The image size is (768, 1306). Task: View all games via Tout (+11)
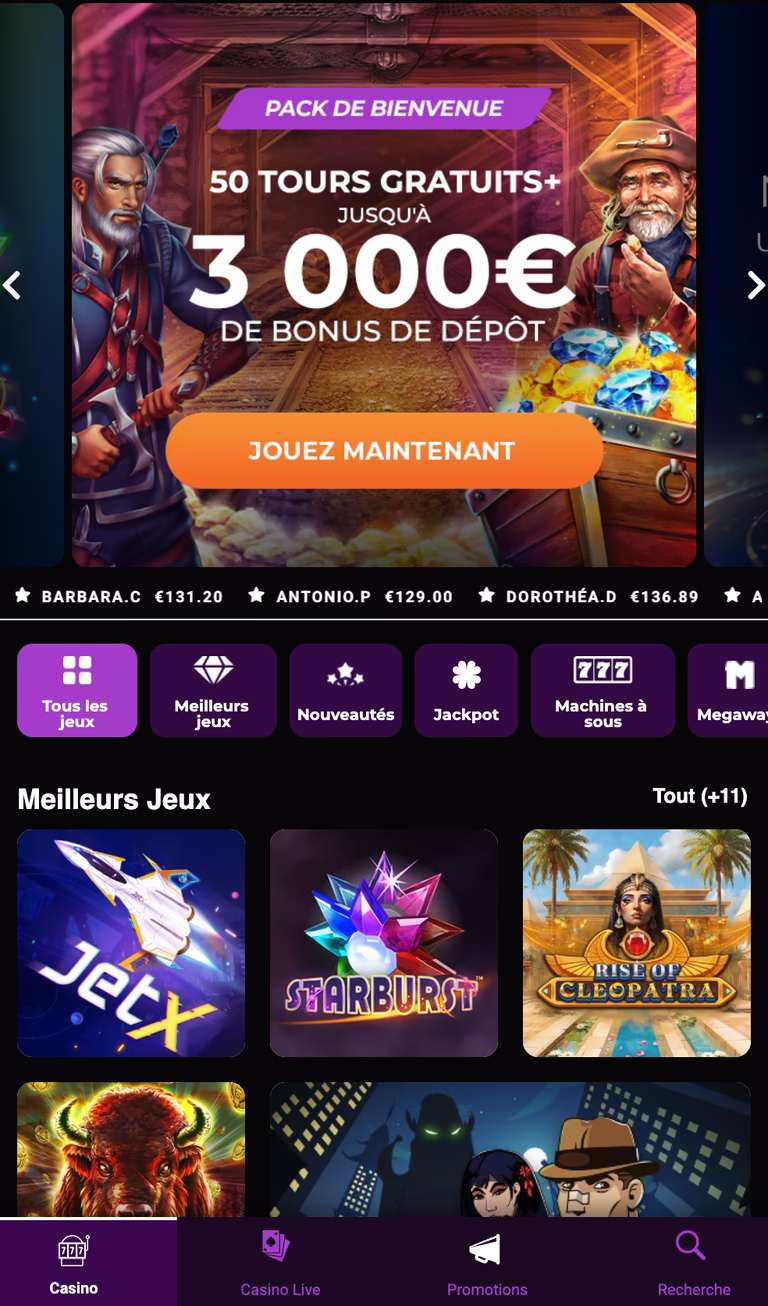pos(699,796)
